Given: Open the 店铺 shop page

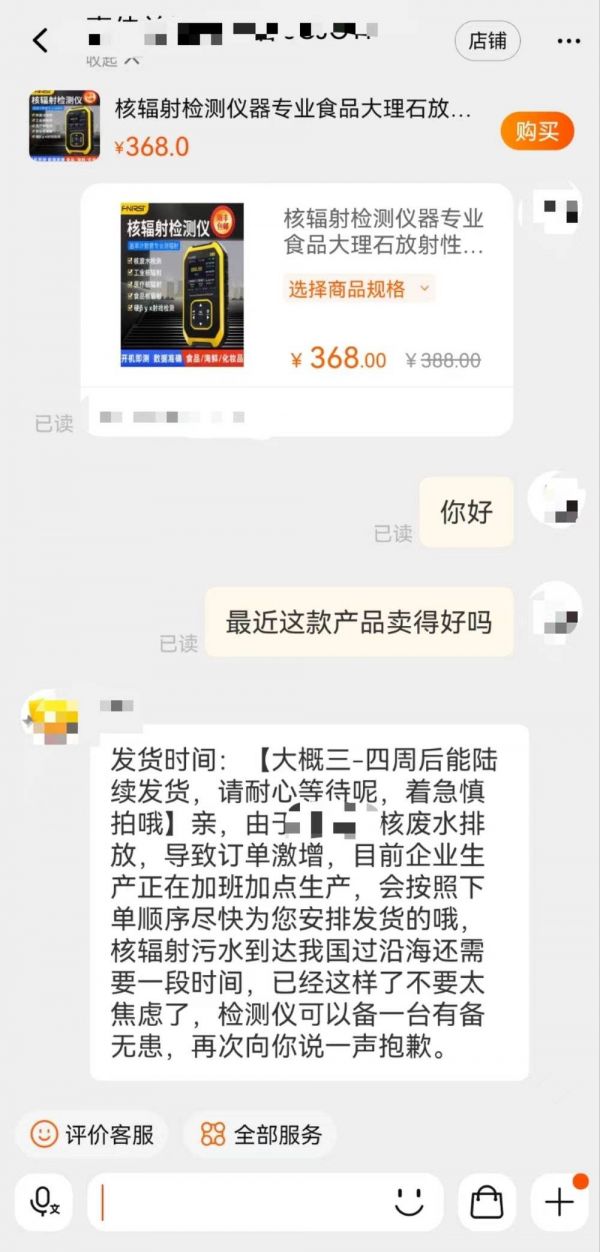Looking at the screenshot, I should [487, 41].
